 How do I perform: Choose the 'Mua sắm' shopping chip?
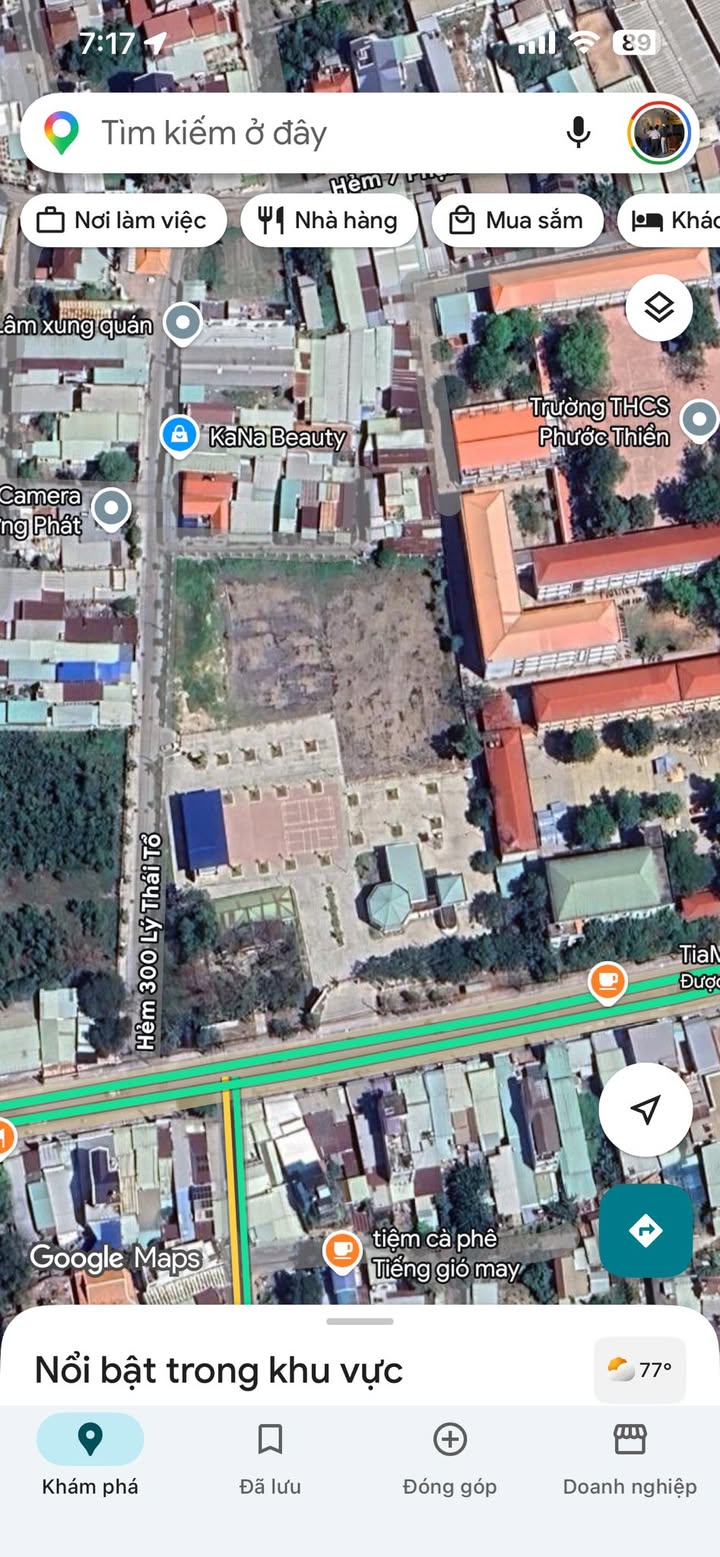pyautogui.click(x=517, y=221)
